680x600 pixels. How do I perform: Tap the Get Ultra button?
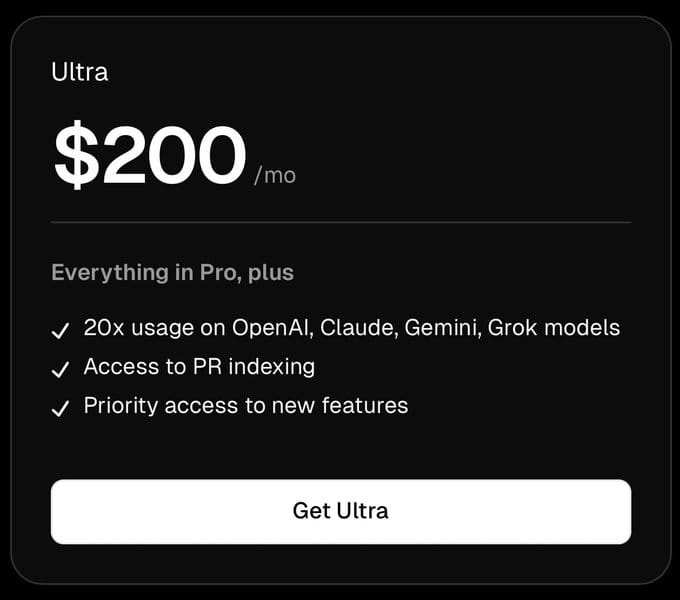tap(340, 511)
